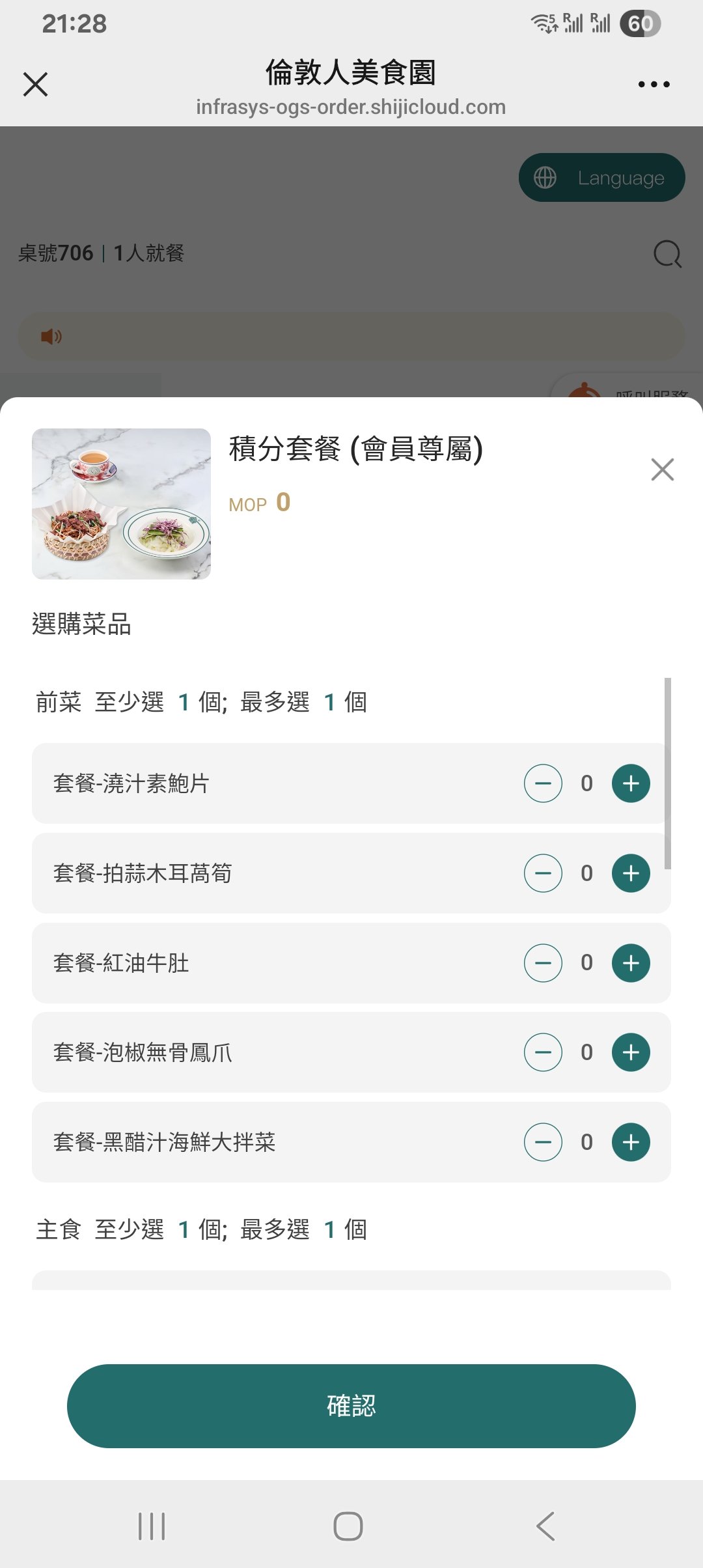Screen dimensions: 703x1568
Task: Add one 套餐-泡椒無骨鳳爪
Action: coord(631,1052)
